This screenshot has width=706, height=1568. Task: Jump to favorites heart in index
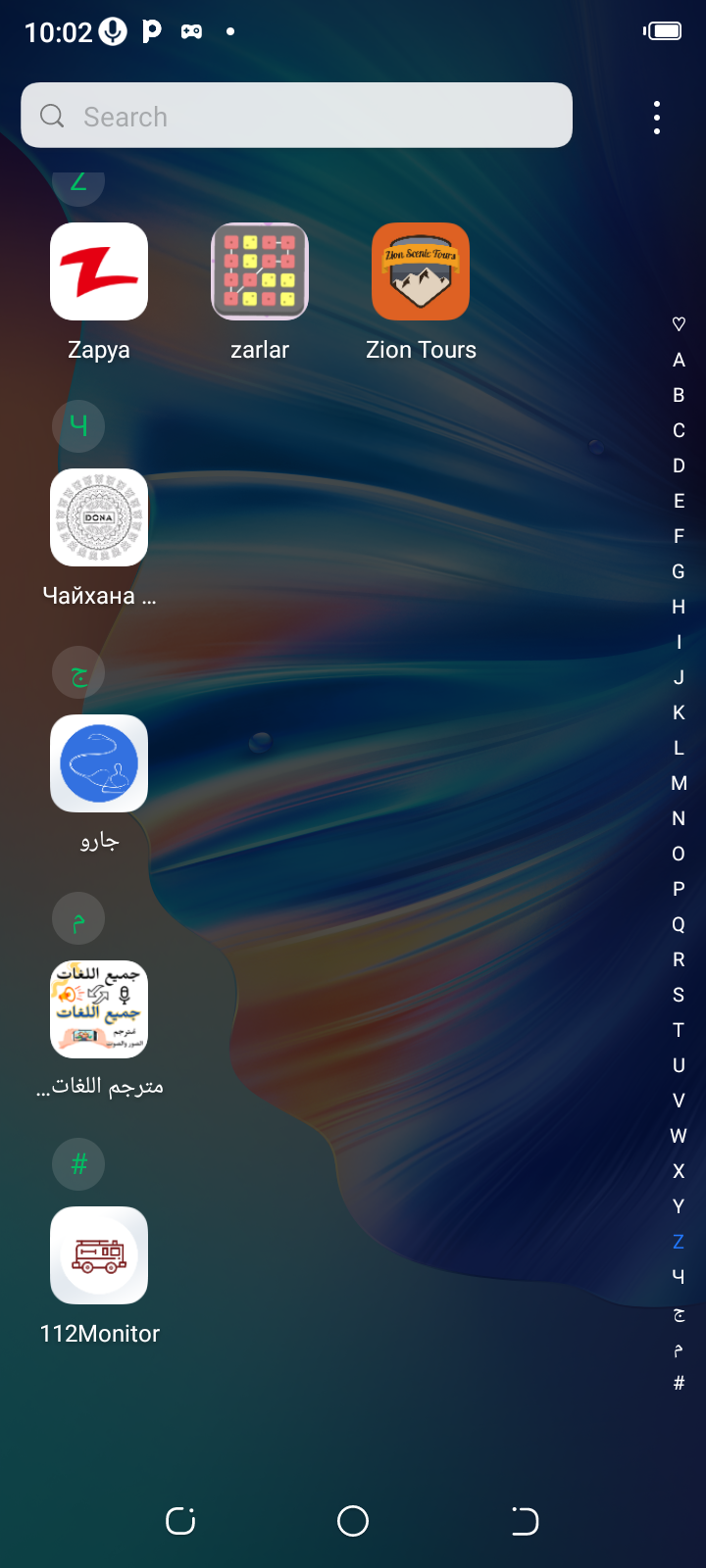pyautogui.click(x=679, y=324)
